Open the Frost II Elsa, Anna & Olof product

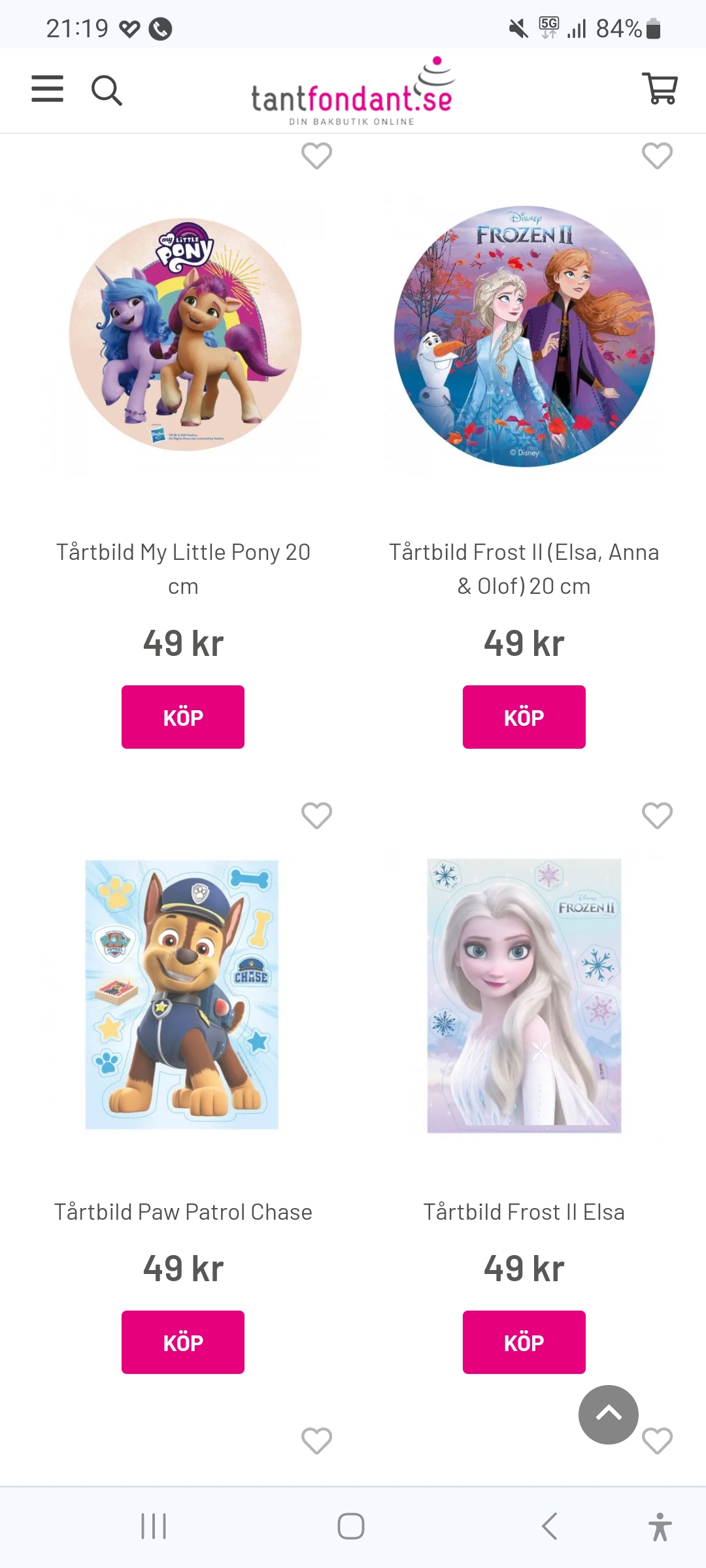pos(524,336)
